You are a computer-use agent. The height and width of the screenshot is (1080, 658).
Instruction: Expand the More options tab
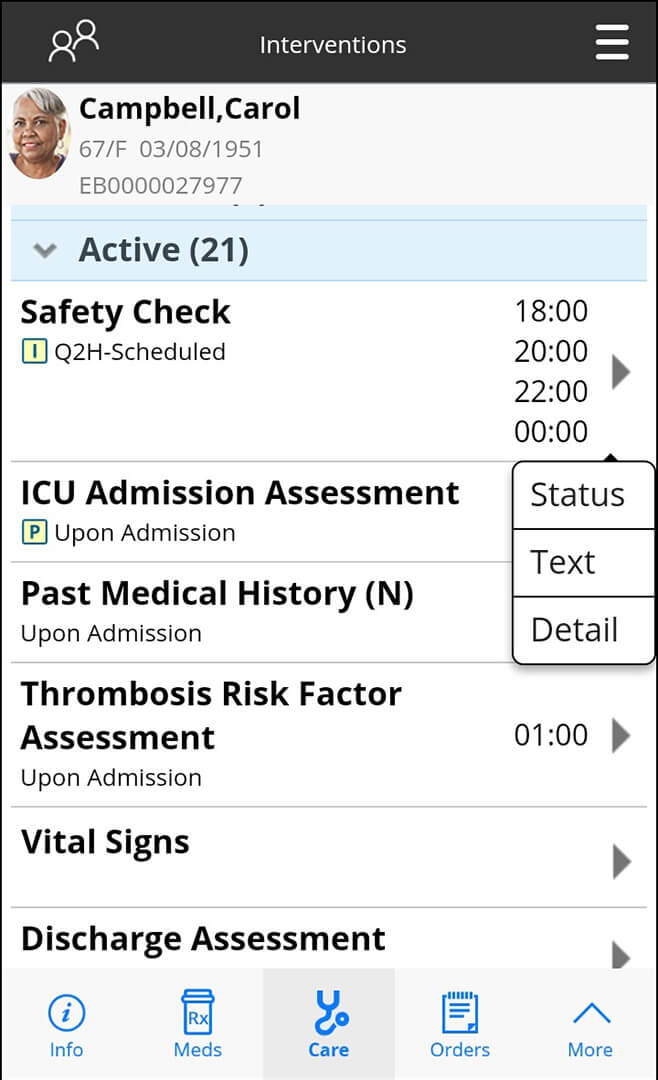pyautogui.click(x=590, y=1024)
